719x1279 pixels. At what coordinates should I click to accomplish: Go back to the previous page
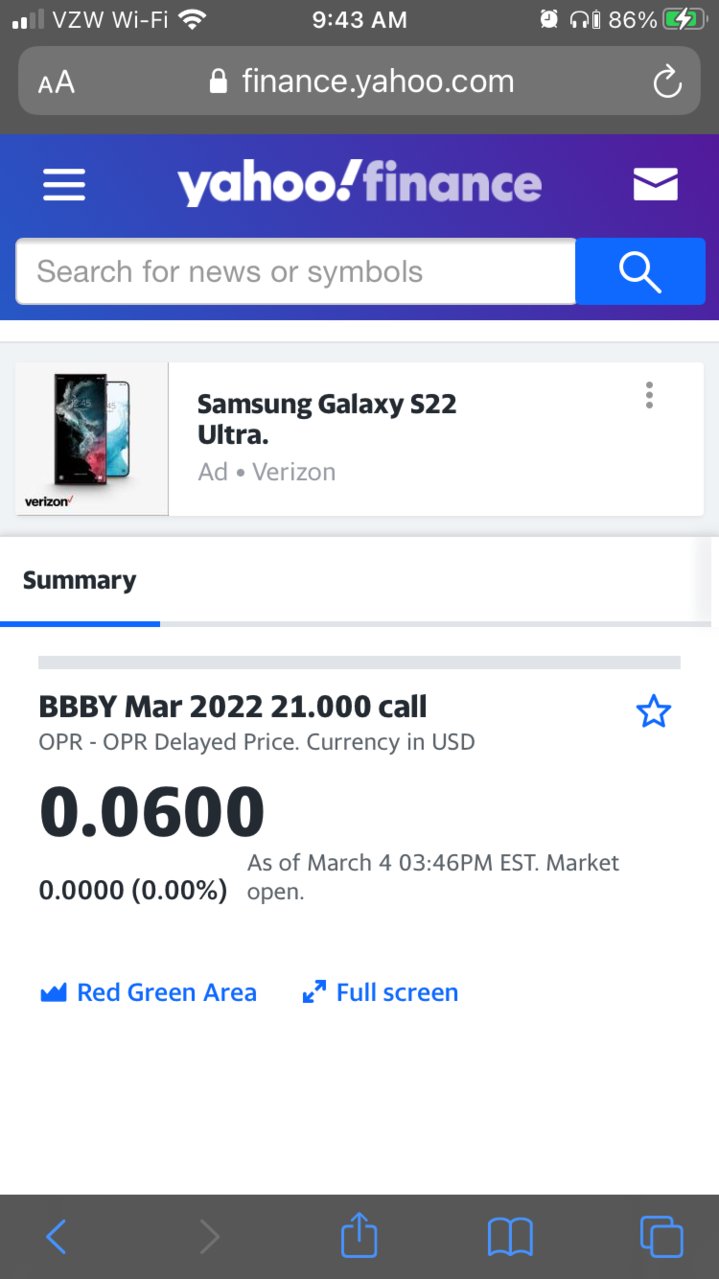[56, 1237]
